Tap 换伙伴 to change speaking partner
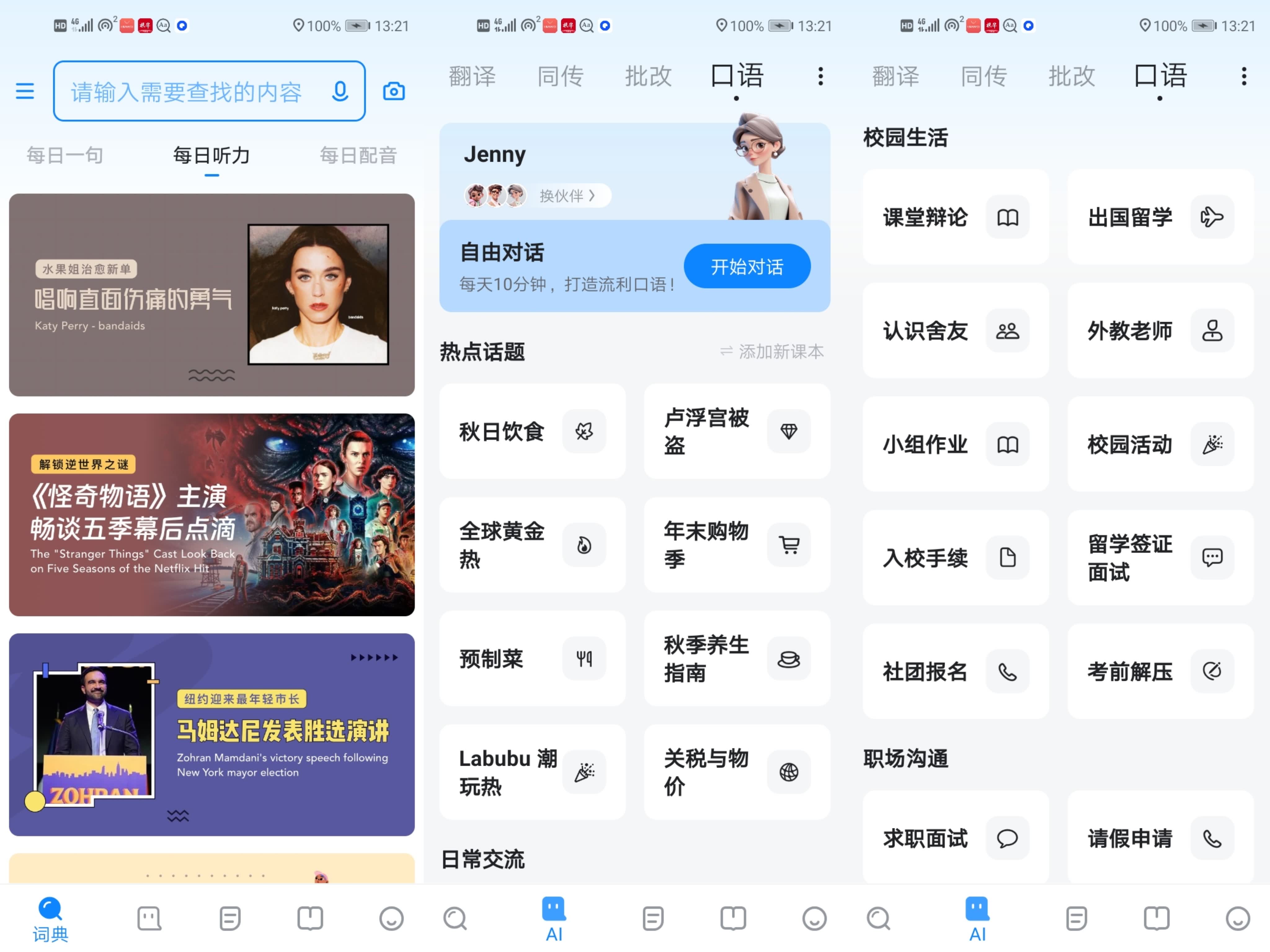This screenshot has height=952, width=1270. 567,196
